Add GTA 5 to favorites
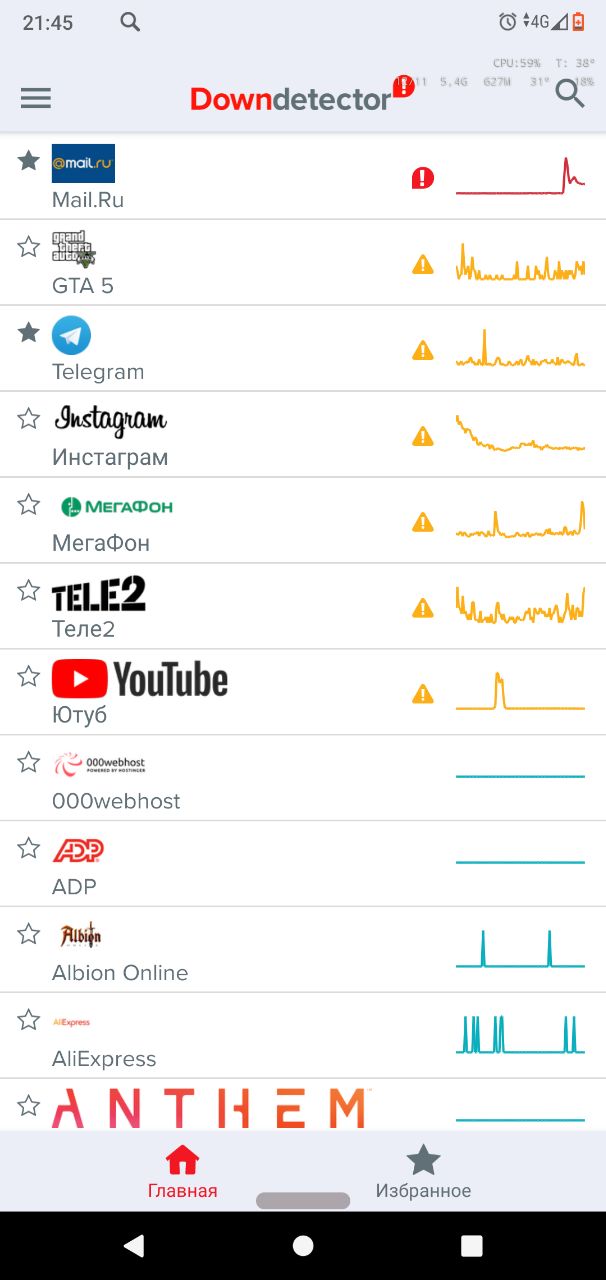Image resolution: width=606 pixels, height=1280 pixels. [x=29, y=246]
